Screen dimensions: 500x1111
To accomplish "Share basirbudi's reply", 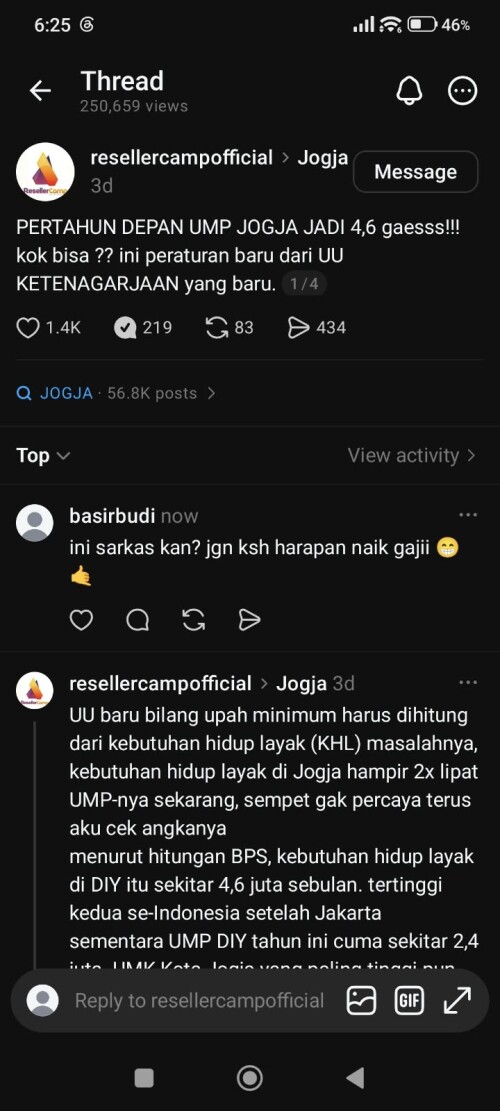I will click(x=249, y=620).
